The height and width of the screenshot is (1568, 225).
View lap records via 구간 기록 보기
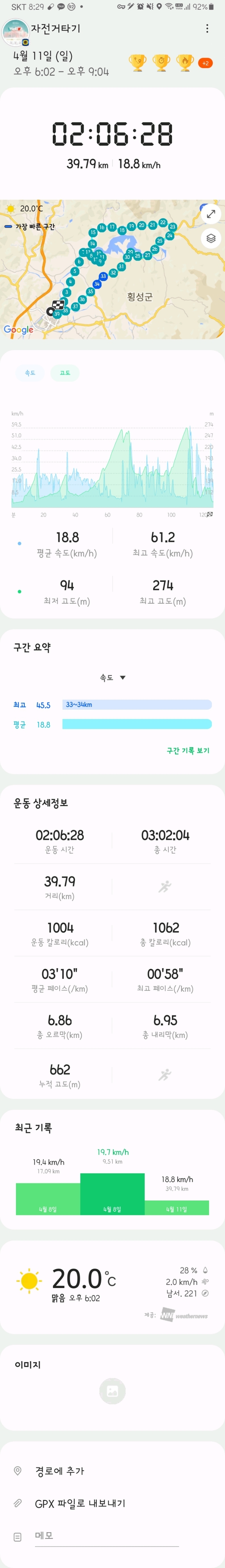point(188,751)
